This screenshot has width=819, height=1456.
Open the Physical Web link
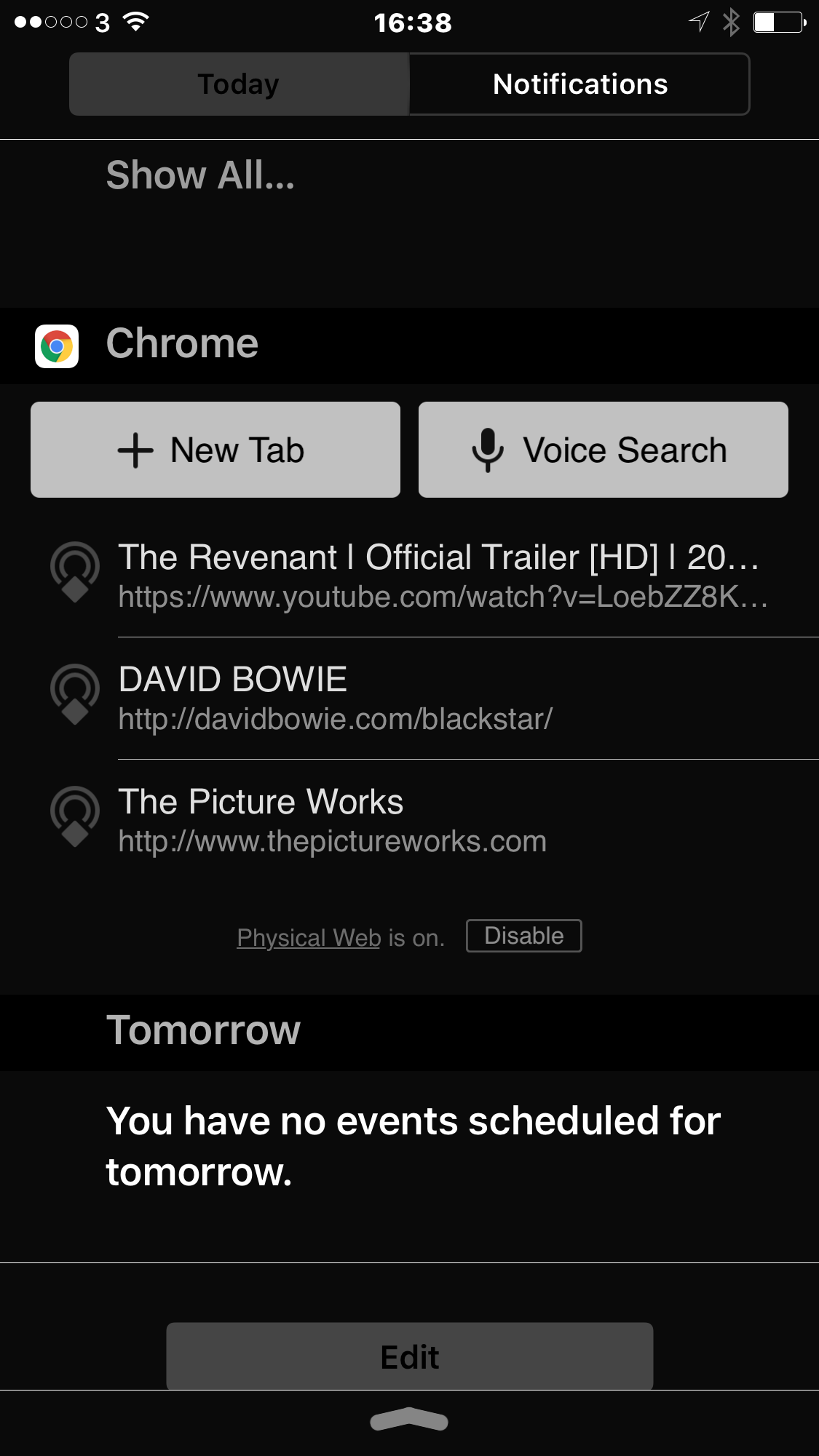coord(309,937)
